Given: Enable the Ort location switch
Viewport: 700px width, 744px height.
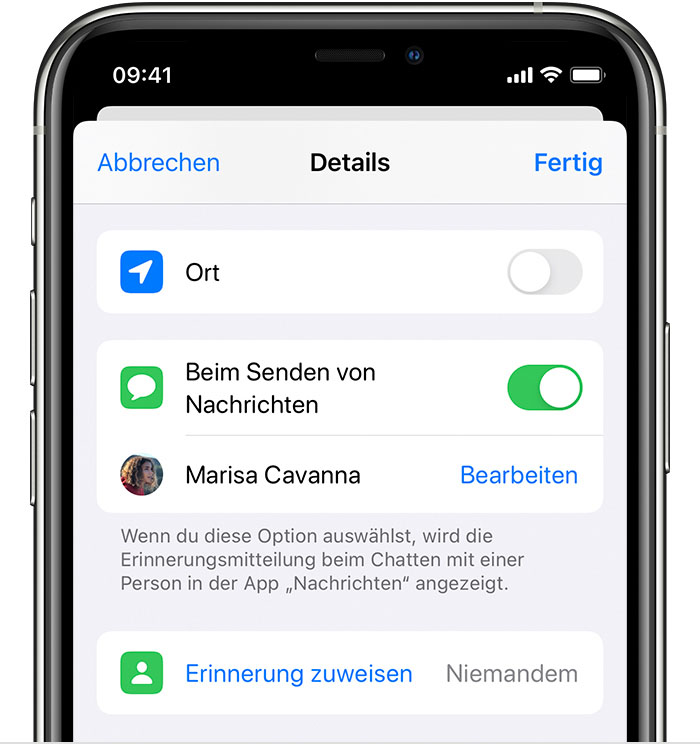Looking at the screenshot, I should [544, 272].
